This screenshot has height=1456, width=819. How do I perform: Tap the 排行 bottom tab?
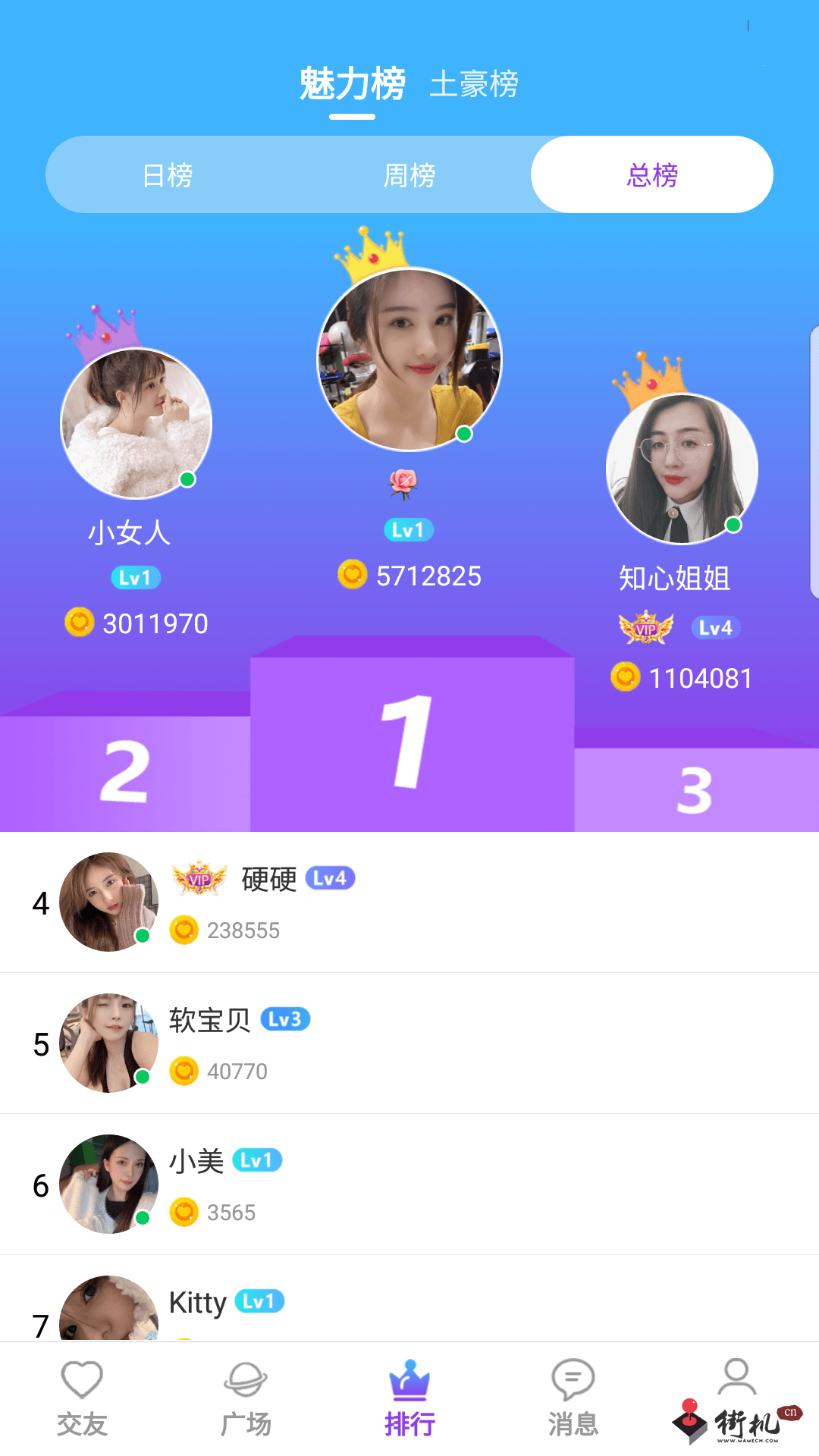point(409,1399)
